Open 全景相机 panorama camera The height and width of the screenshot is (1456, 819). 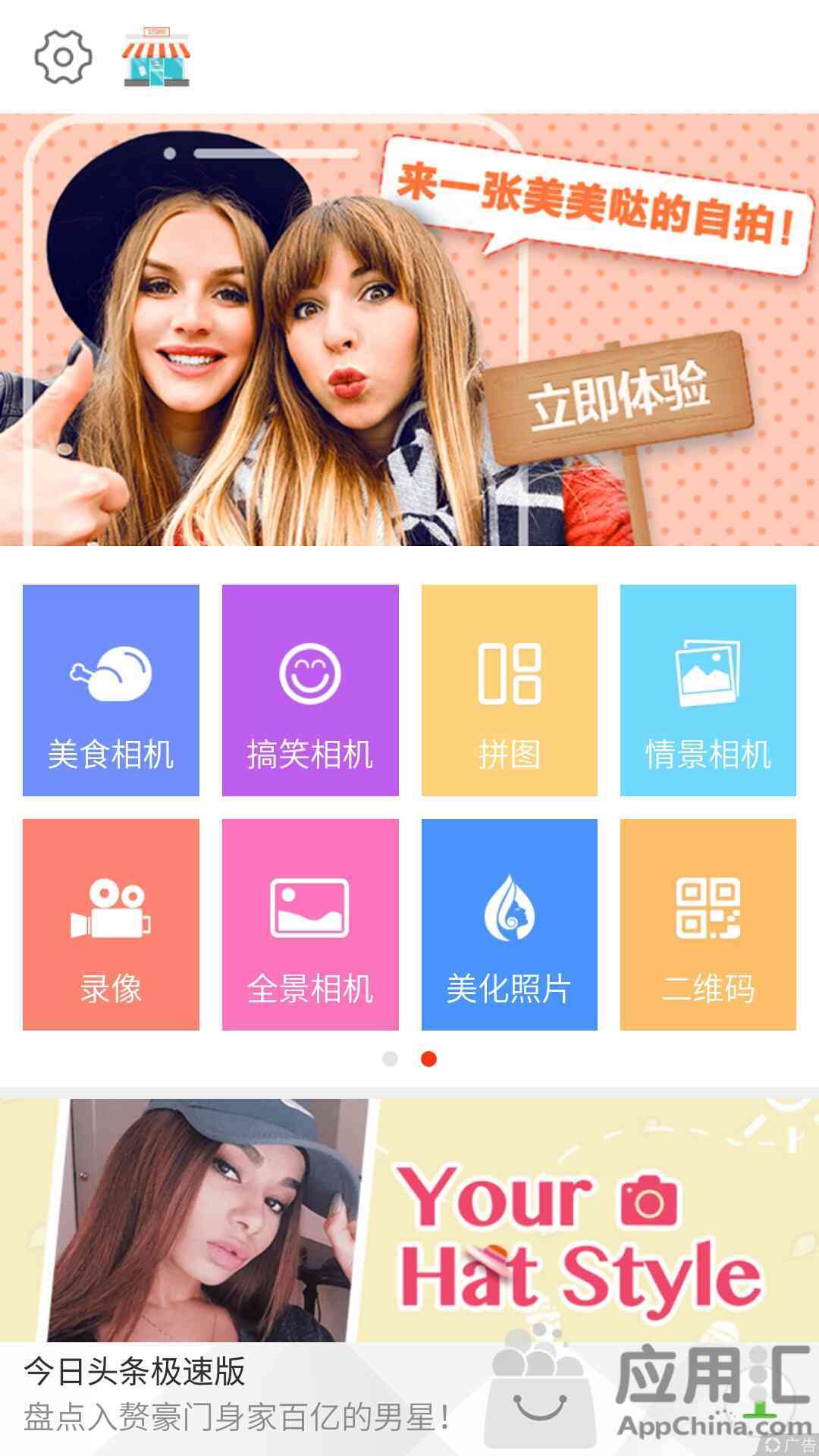tap(310, 924)
